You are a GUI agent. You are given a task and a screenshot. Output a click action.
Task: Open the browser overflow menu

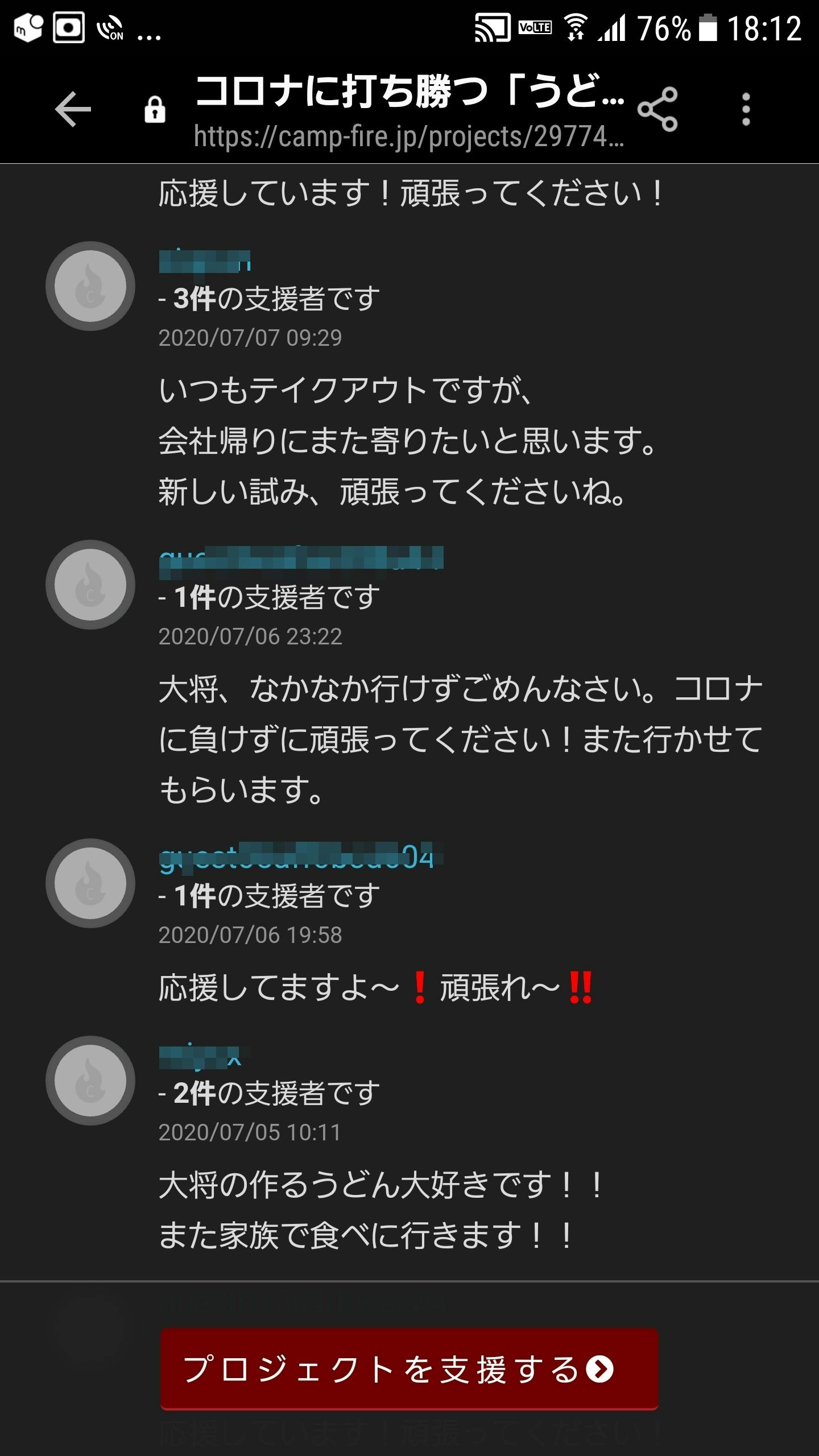pyautogui.click(x=746, y=109)
